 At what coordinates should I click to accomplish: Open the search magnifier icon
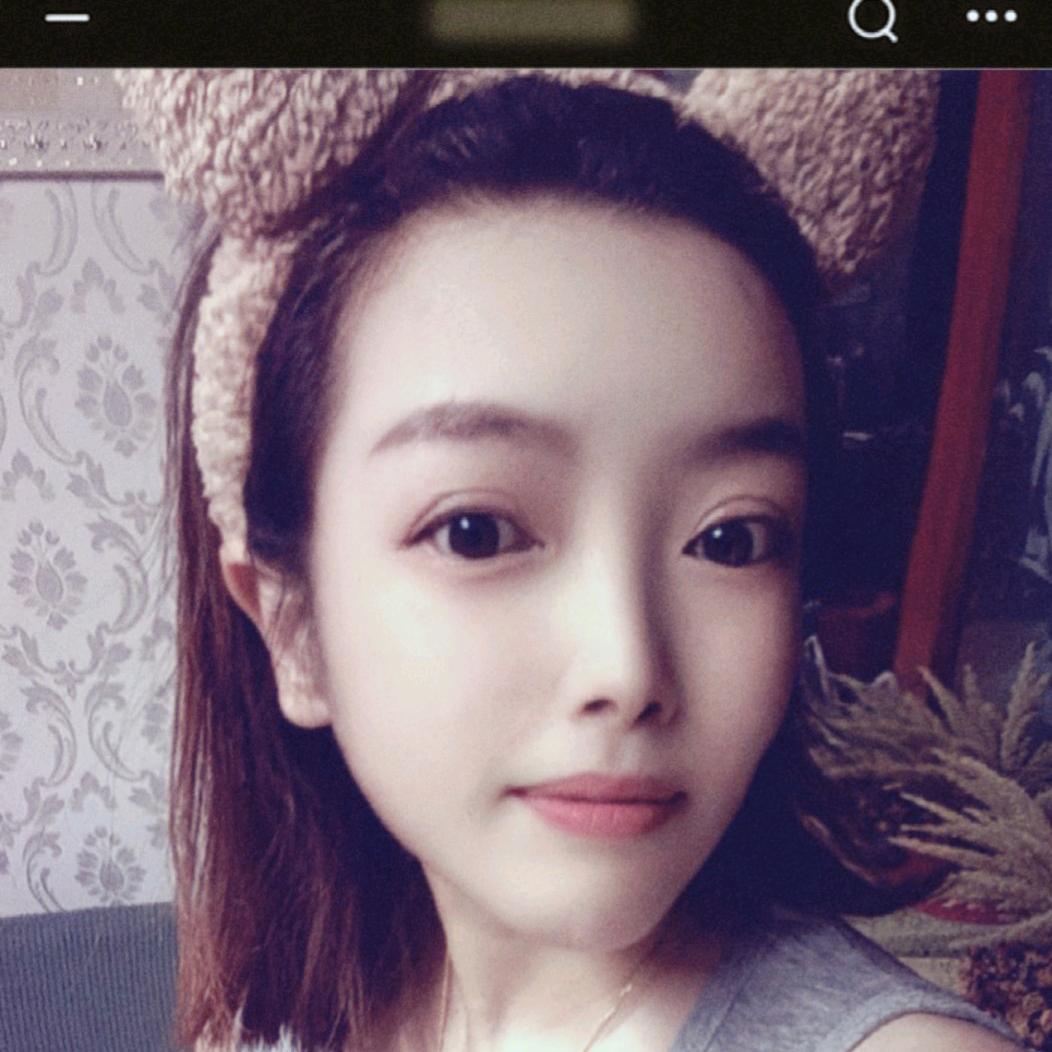(872, 19)
